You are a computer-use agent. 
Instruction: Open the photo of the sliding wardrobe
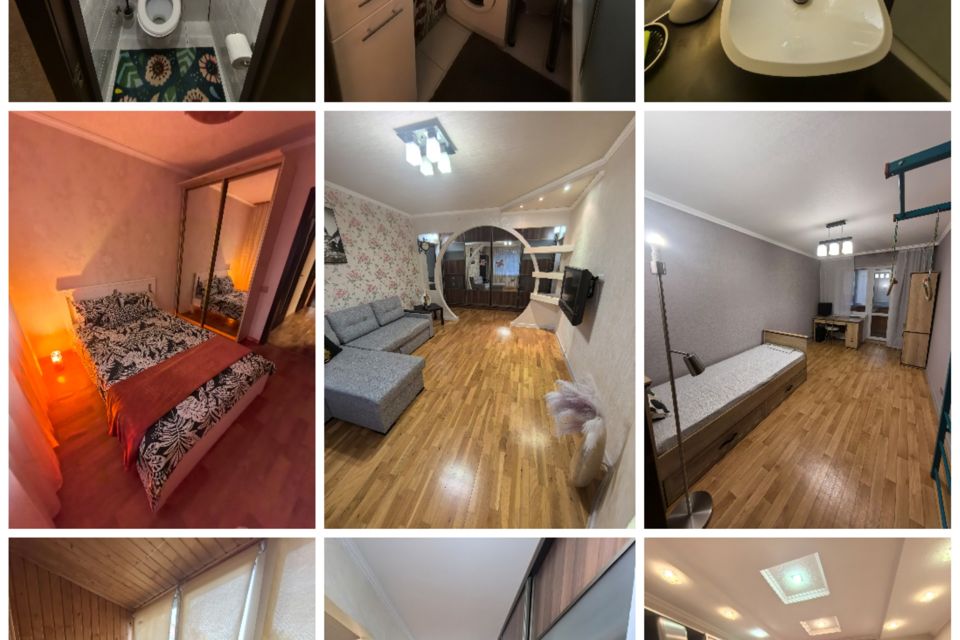[479, 589]
